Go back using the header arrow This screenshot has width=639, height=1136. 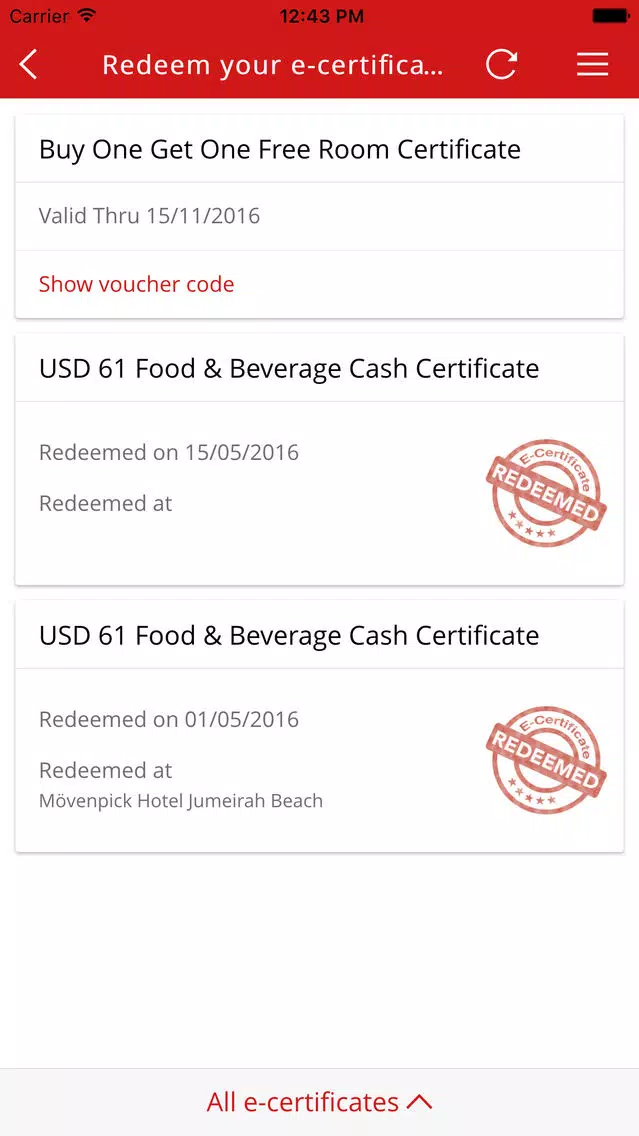click(28, 64)
